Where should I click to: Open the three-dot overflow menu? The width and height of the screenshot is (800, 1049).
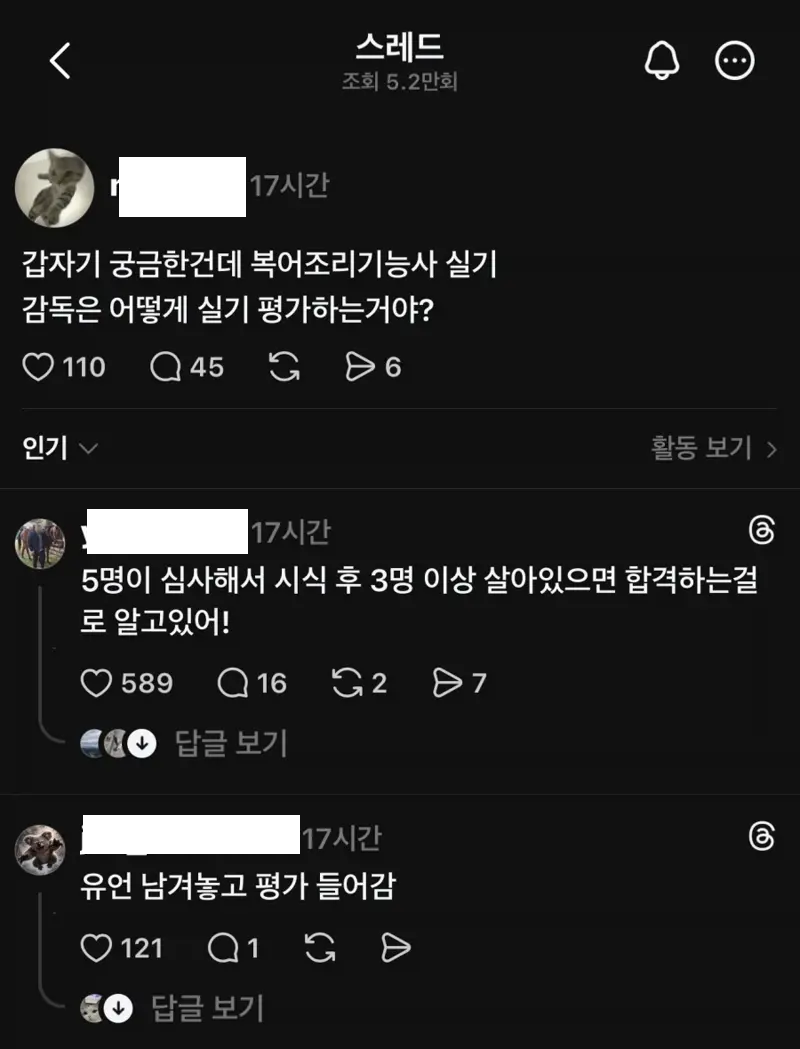click(735, 62)
